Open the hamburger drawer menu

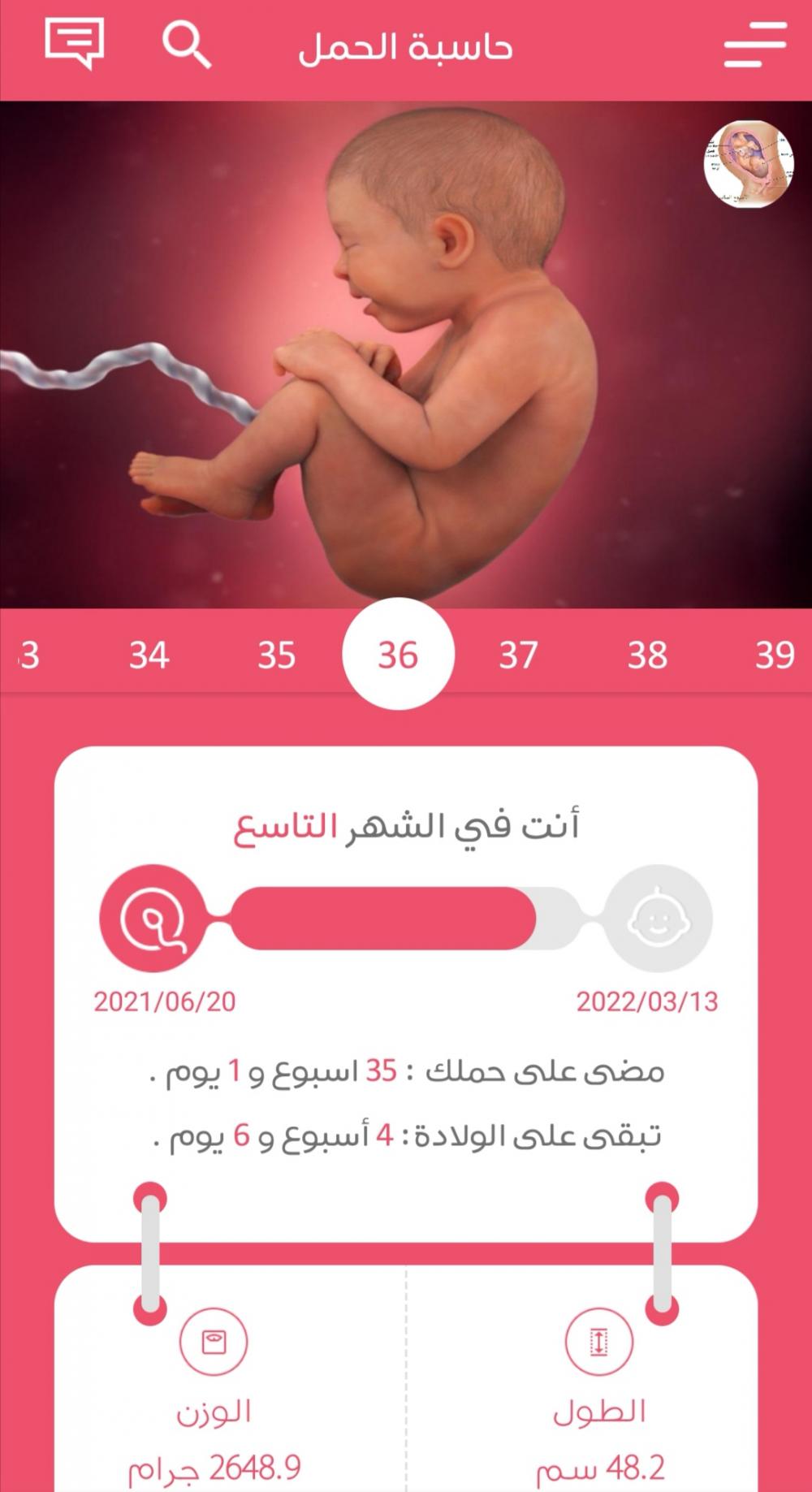pyautogui.click(x=755, y=45)
